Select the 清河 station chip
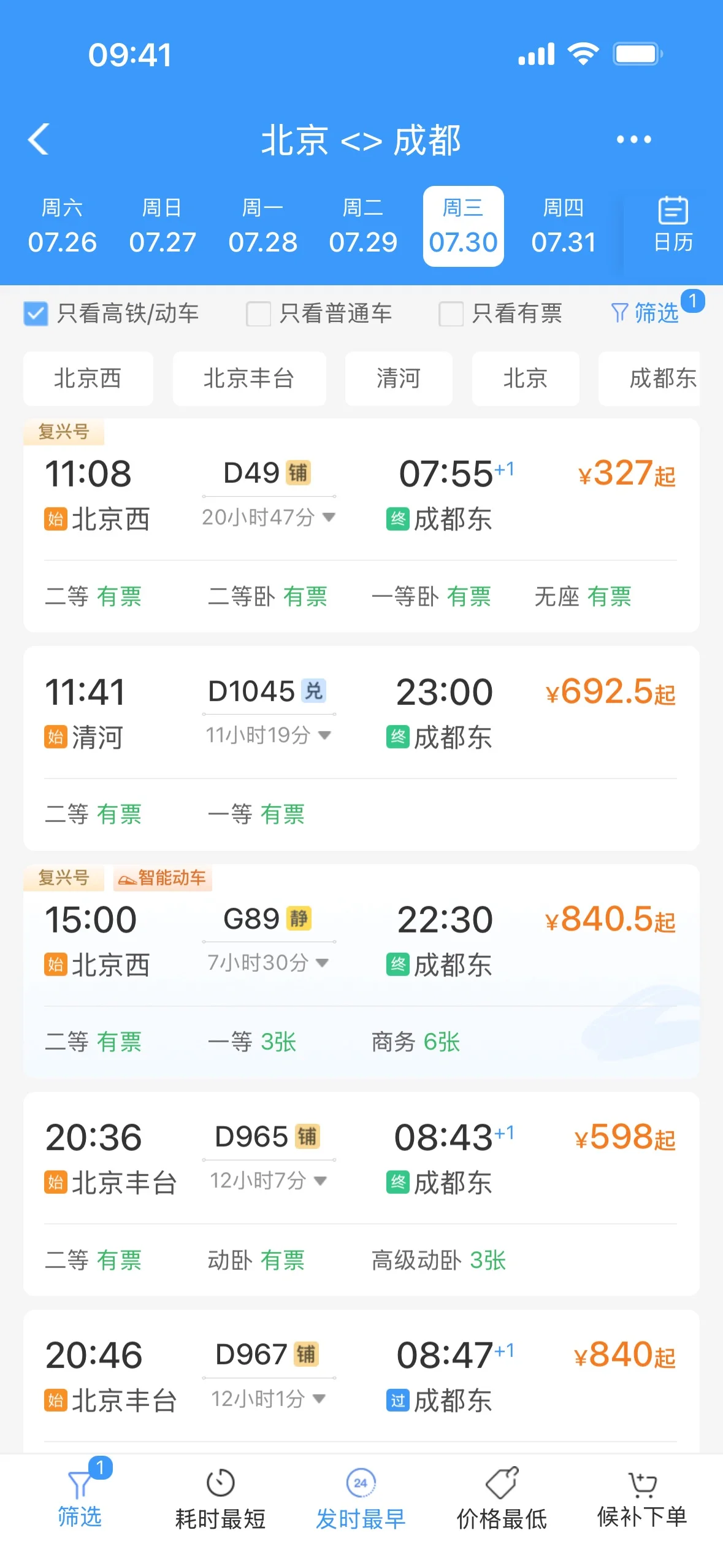Viewport: 723px width, 1568px height. point(399,379)
